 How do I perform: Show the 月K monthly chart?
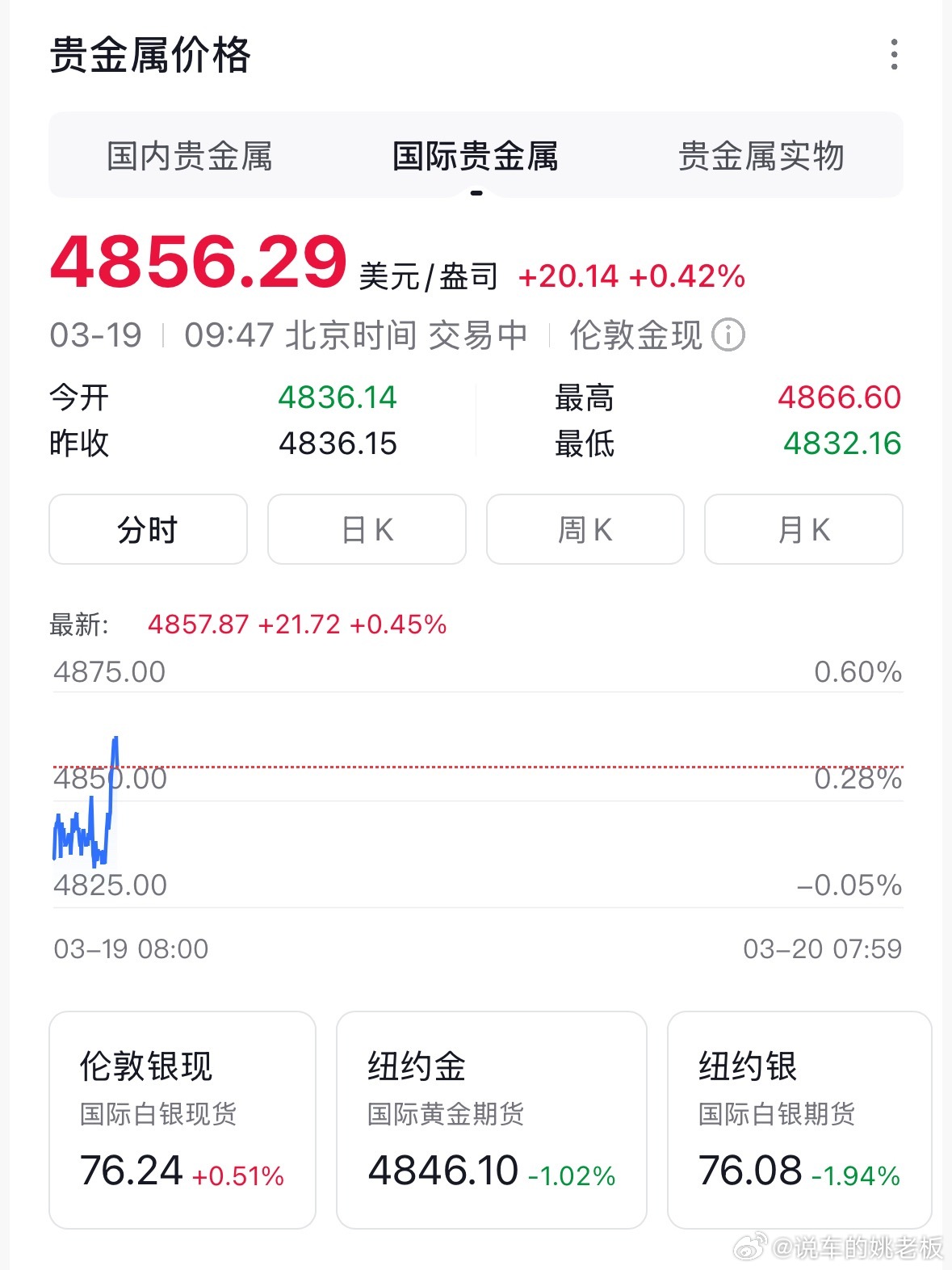point(803,529)
